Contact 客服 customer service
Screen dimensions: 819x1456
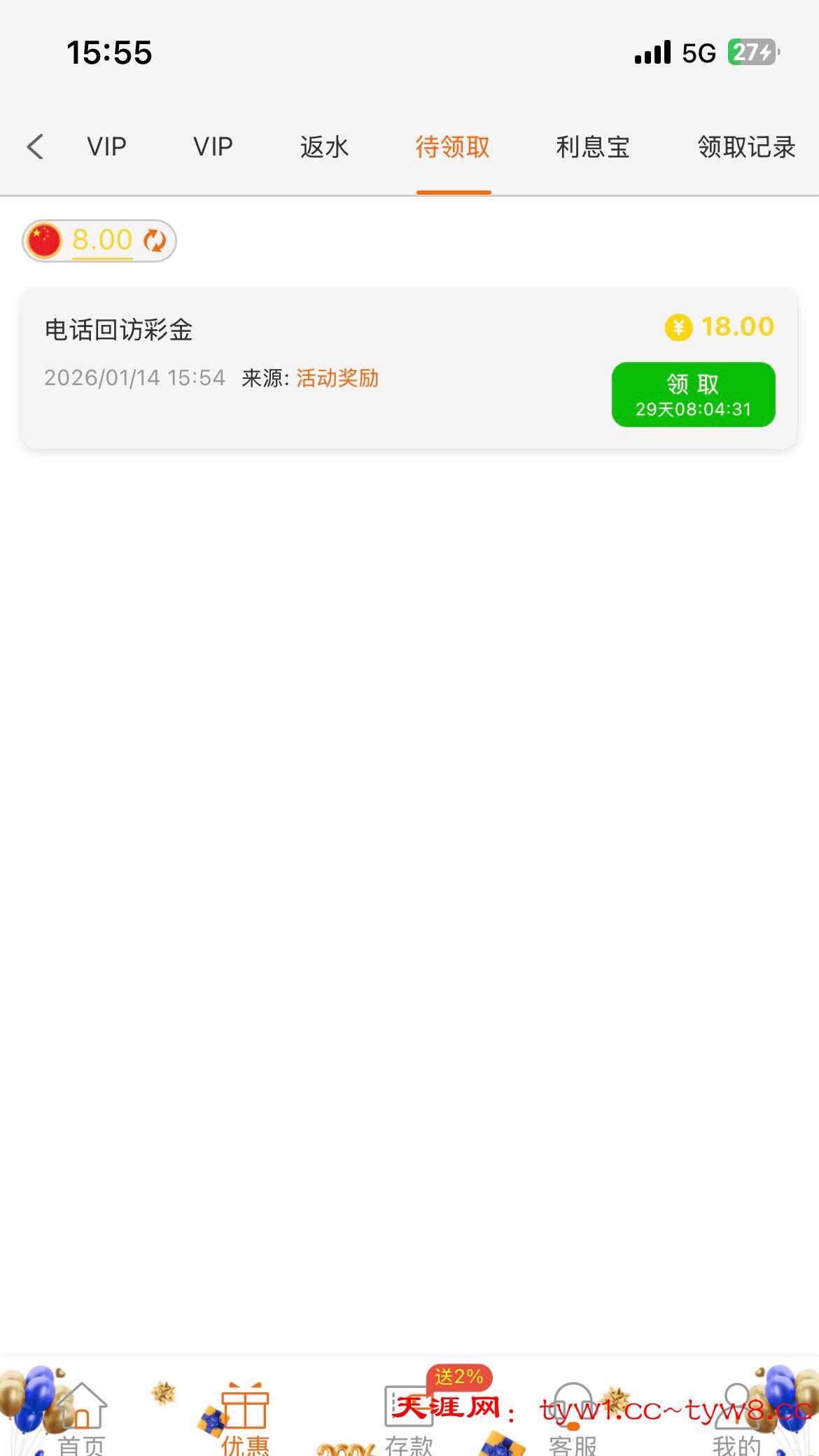573,1415
